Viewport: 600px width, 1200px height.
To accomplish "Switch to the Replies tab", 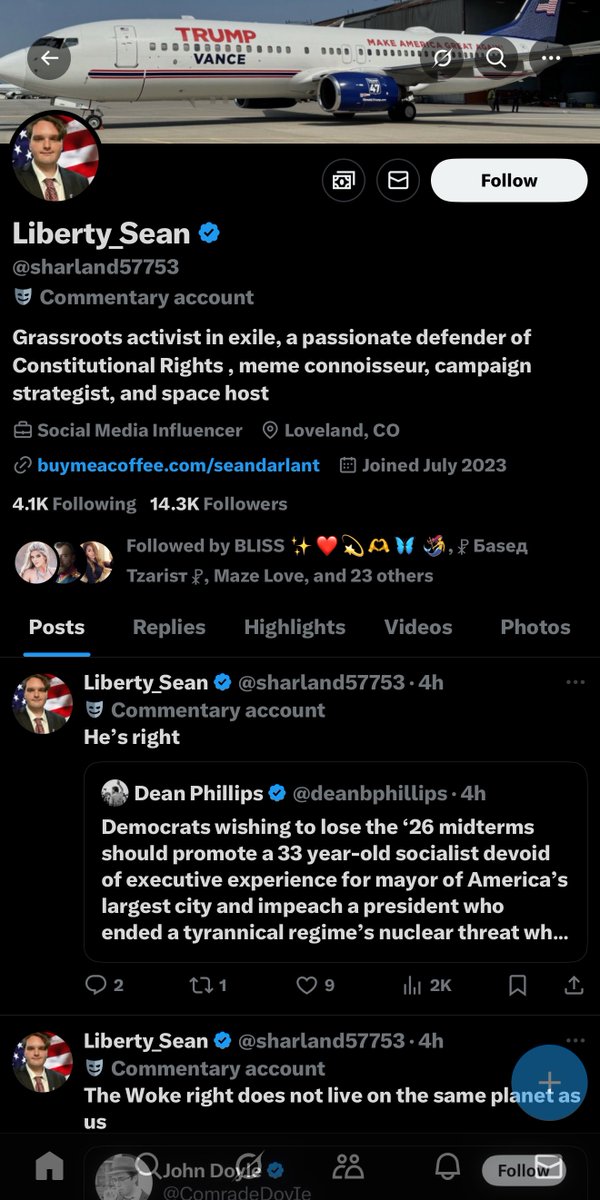I will [x=169, y=627].
